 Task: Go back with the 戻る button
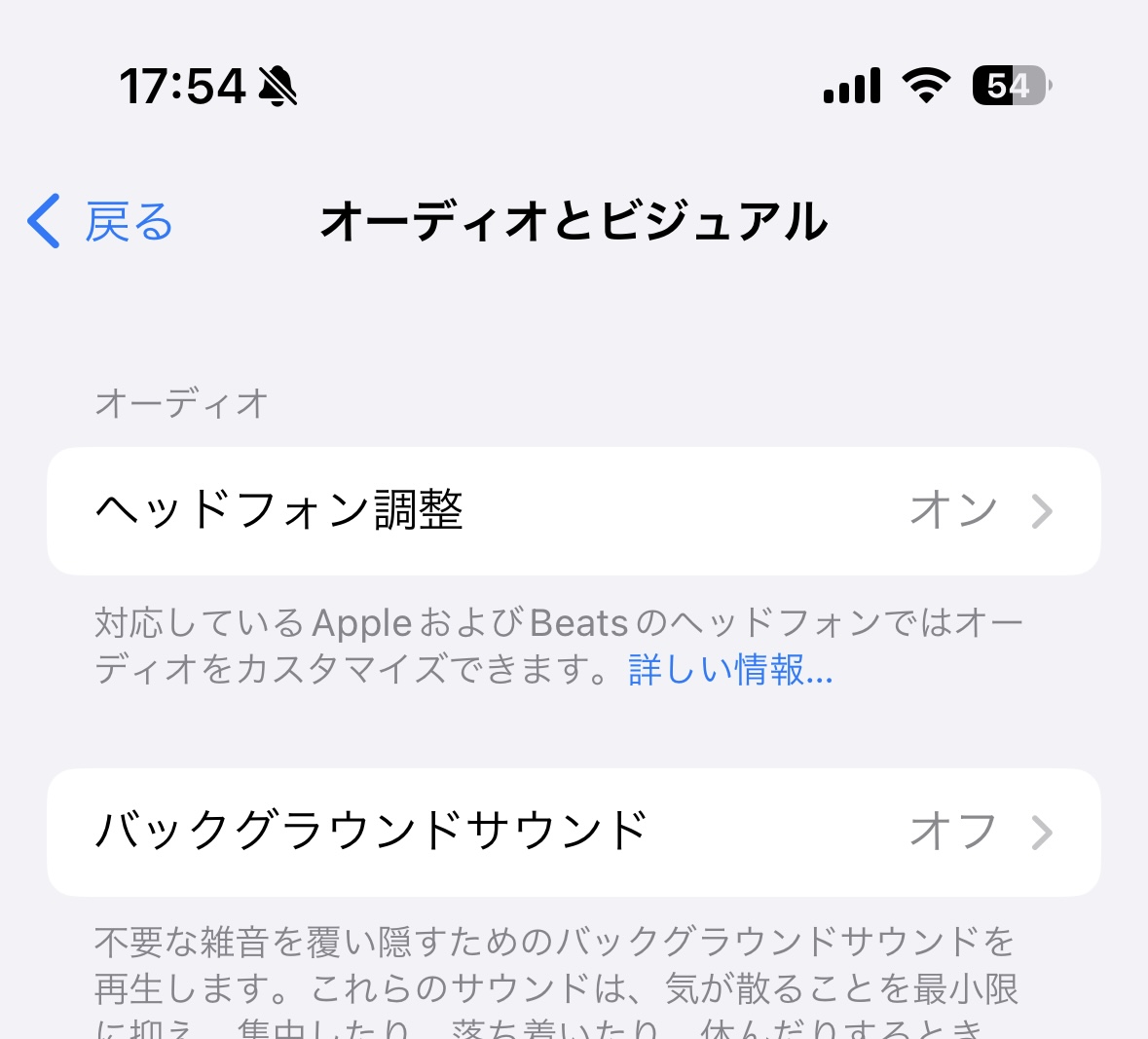tap(101, 221)
